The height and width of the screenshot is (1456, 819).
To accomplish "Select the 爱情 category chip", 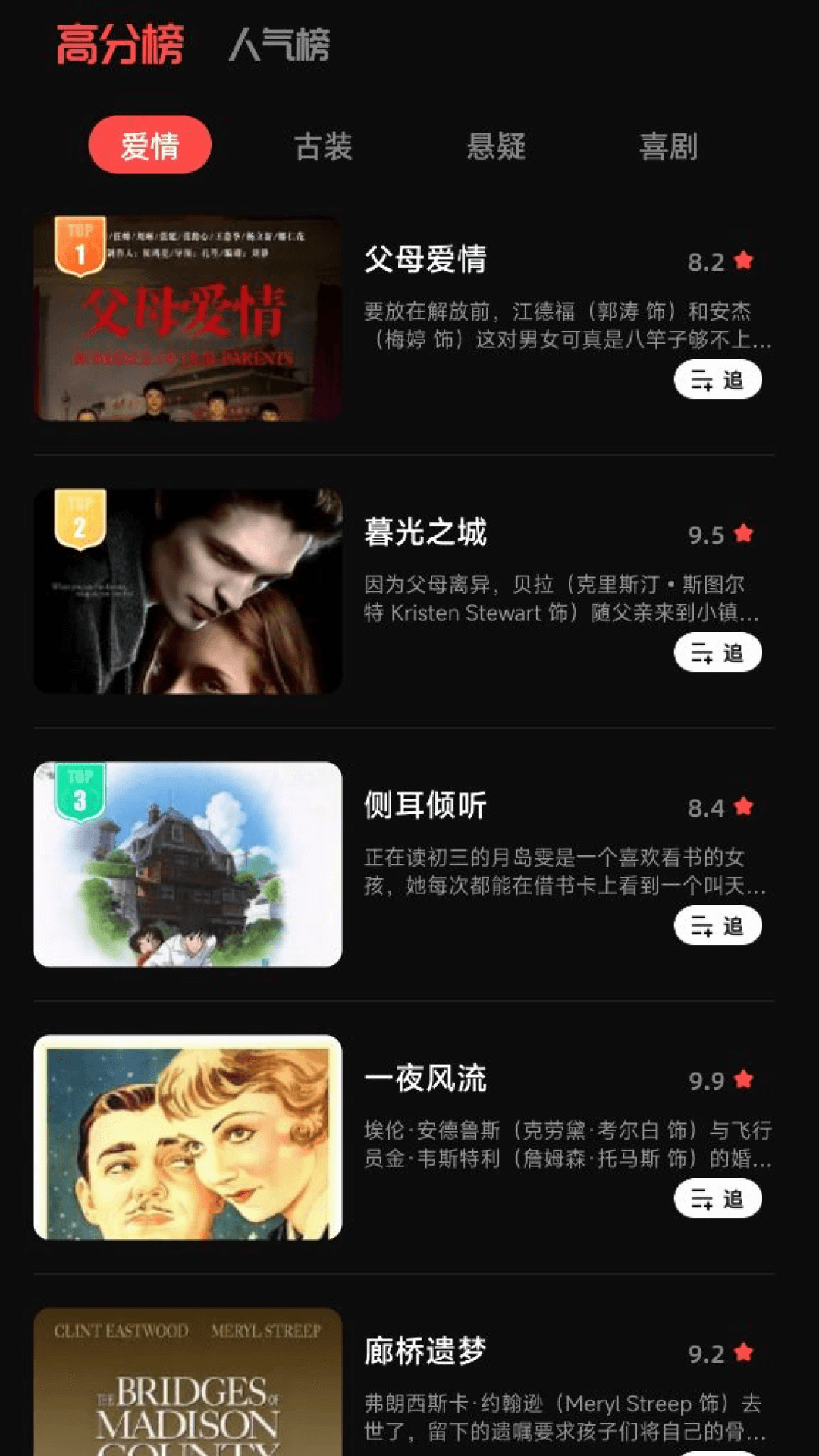I will point(150,145).
